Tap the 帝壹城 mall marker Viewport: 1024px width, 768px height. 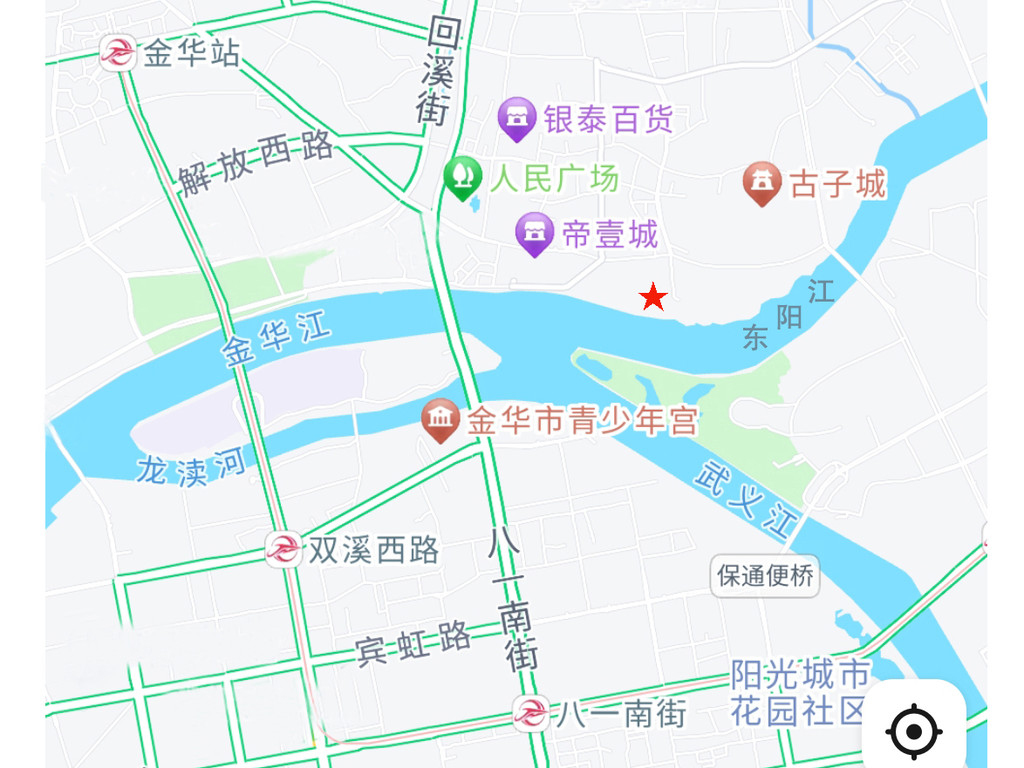click(534, 234)
